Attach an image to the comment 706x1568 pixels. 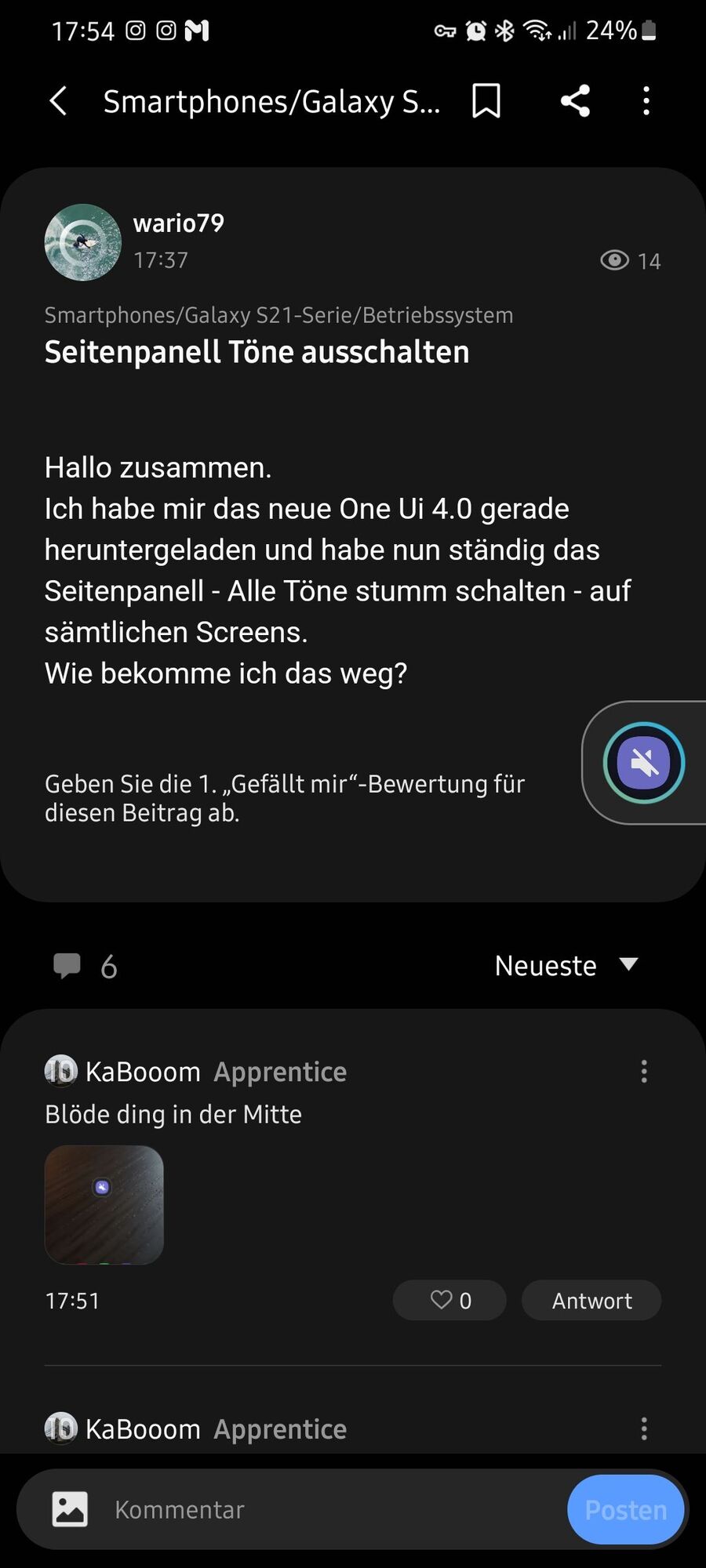(70, 1509)
